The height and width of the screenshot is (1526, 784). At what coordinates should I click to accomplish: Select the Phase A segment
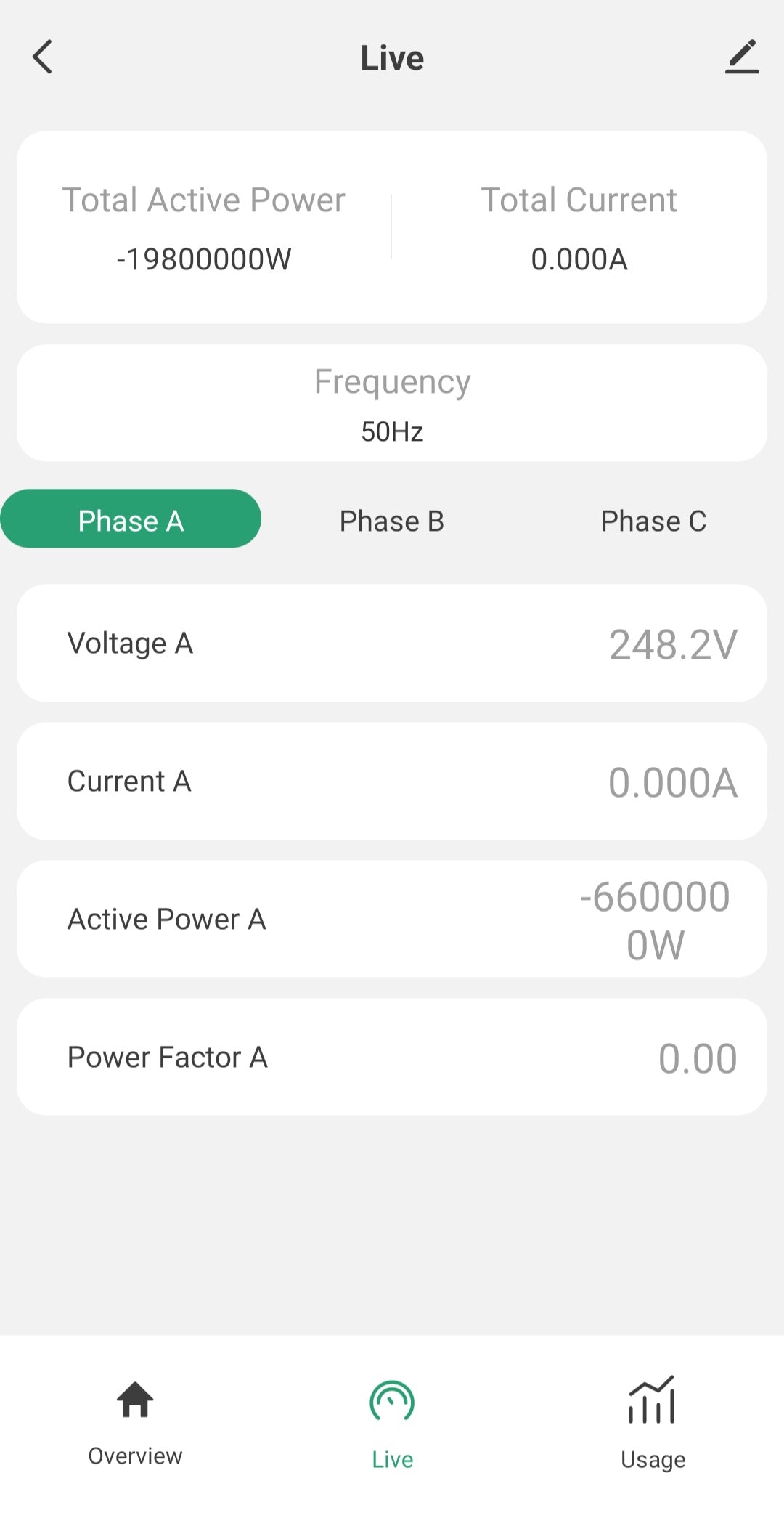click(x=131, y=519)
